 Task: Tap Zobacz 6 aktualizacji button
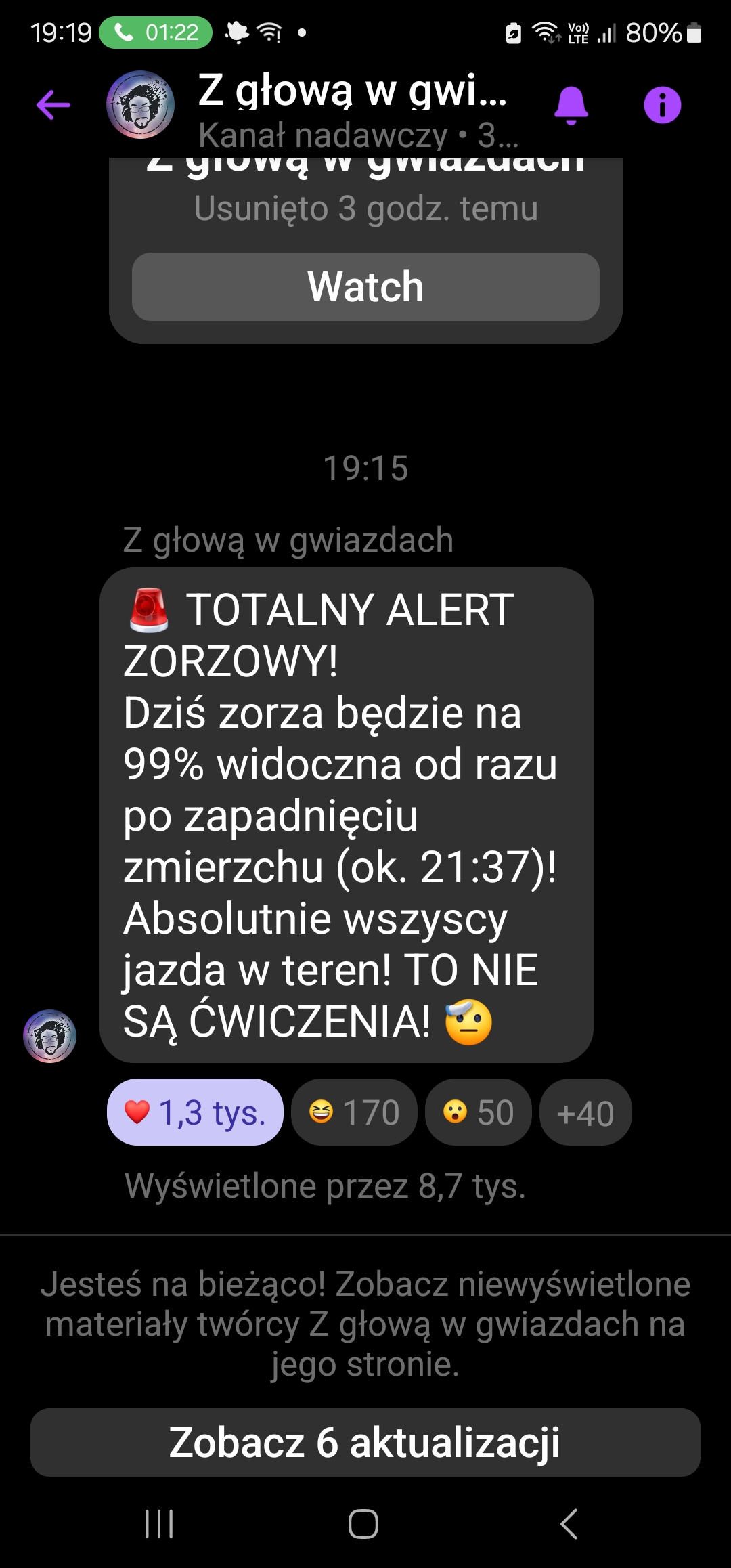click(365, 1442)
